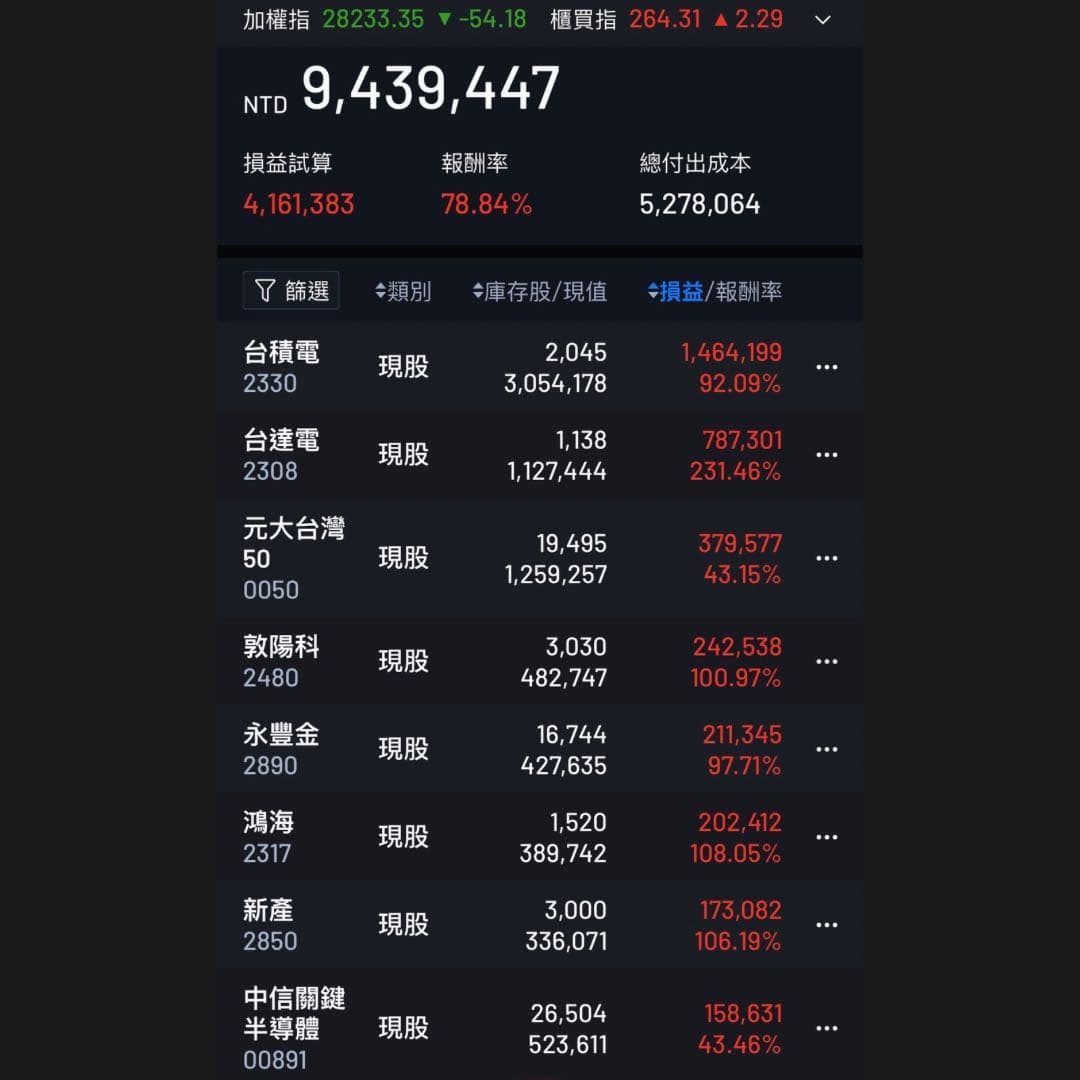The image size is (1080, 1080).
Task: Sort holdings by 類別
Action: (x=403, y=292)
